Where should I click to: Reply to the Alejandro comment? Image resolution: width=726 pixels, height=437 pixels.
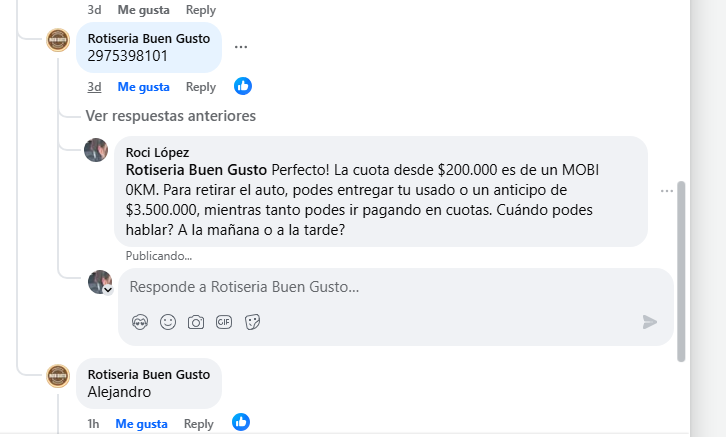click(x=199, y=424)
